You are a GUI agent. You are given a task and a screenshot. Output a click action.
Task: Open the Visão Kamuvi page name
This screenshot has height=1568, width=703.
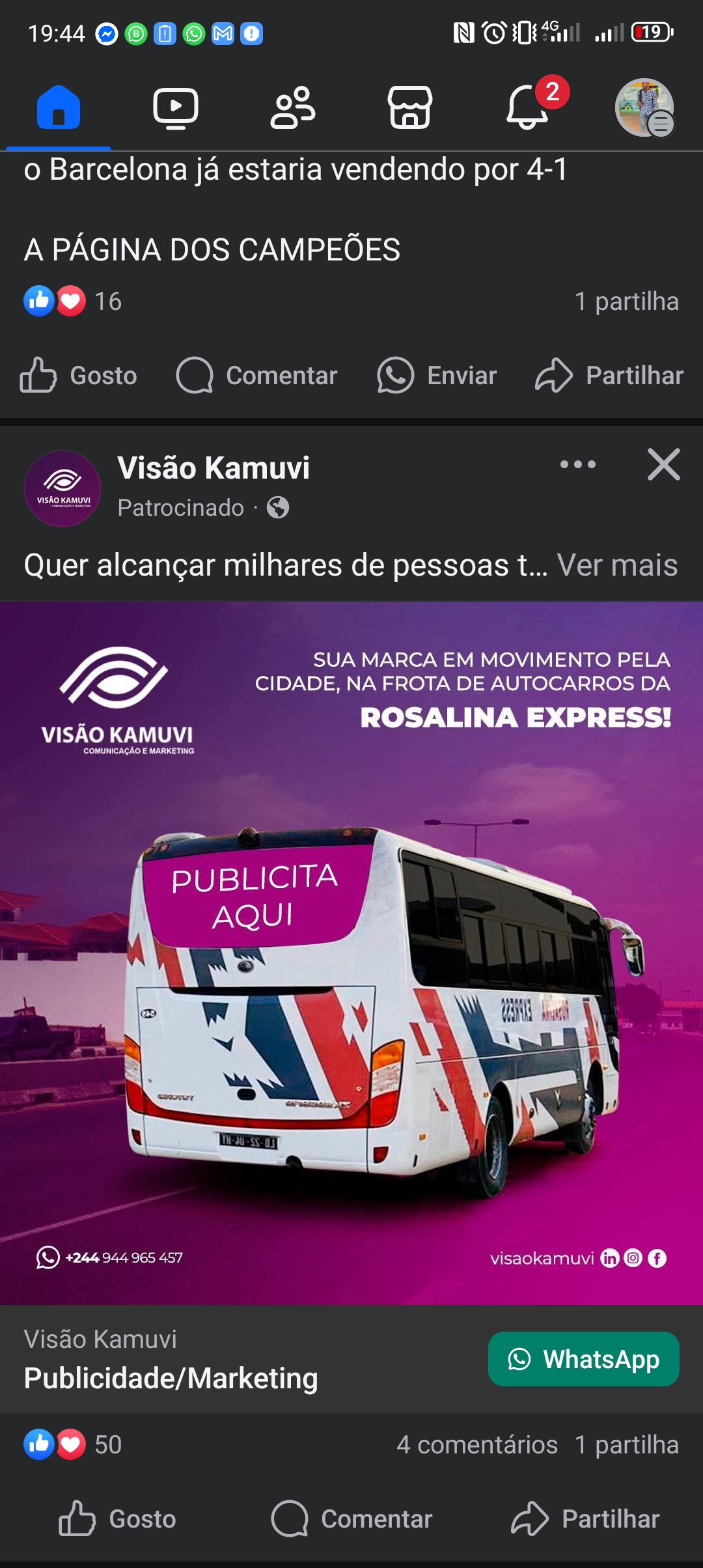coord(214,468)
